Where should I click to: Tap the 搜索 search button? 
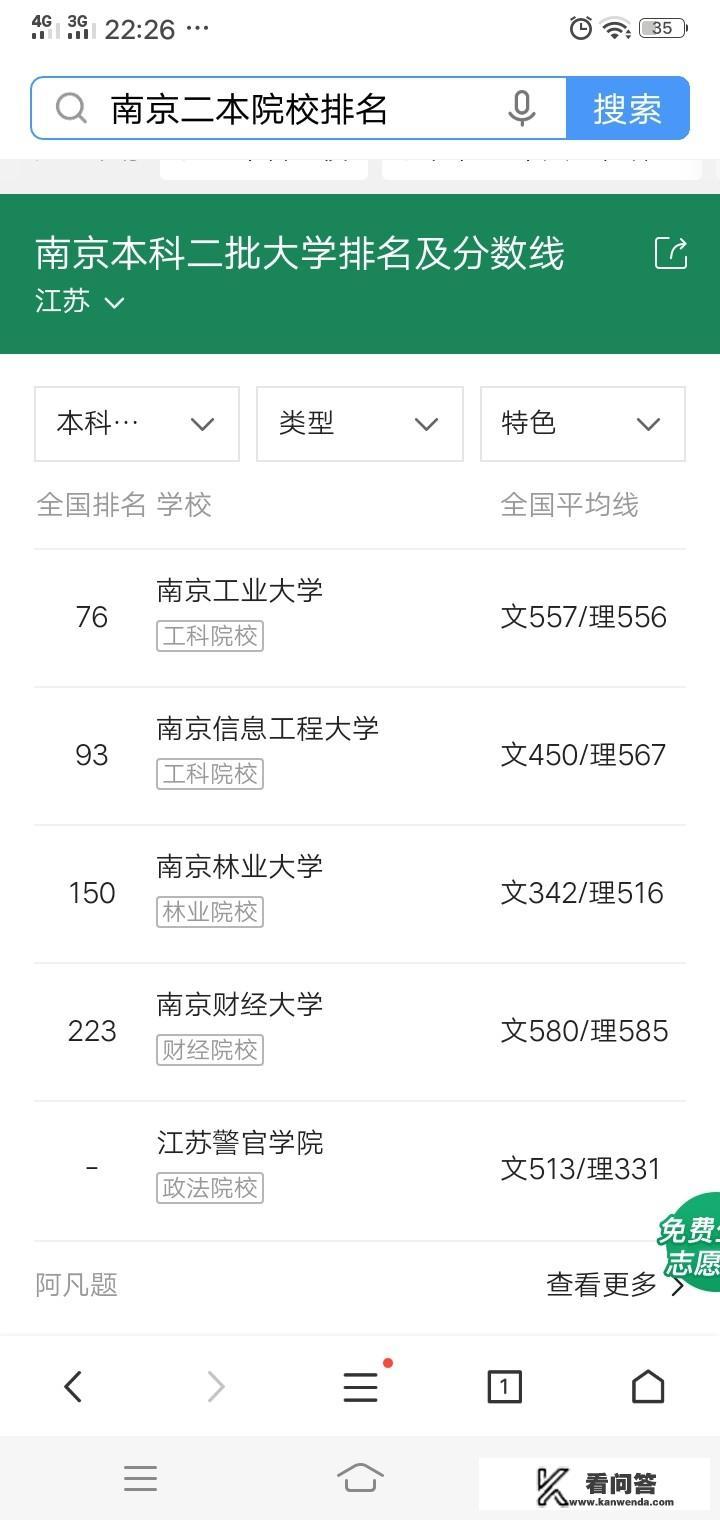tap(628, 109)
